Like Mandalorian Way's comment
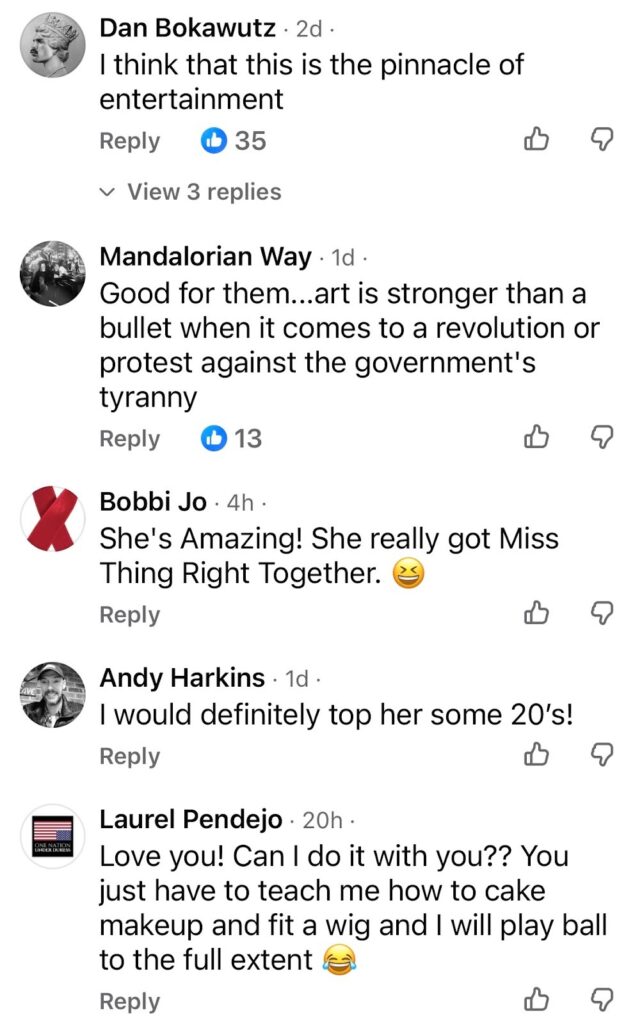 (x=538, y=438)
